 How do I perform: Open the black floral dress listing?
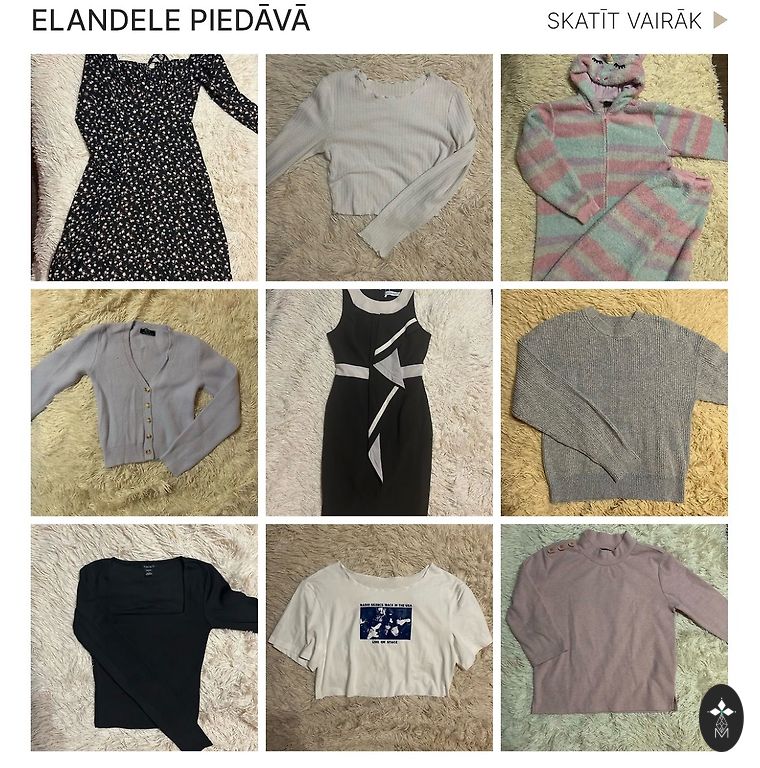tap(144, 167)
